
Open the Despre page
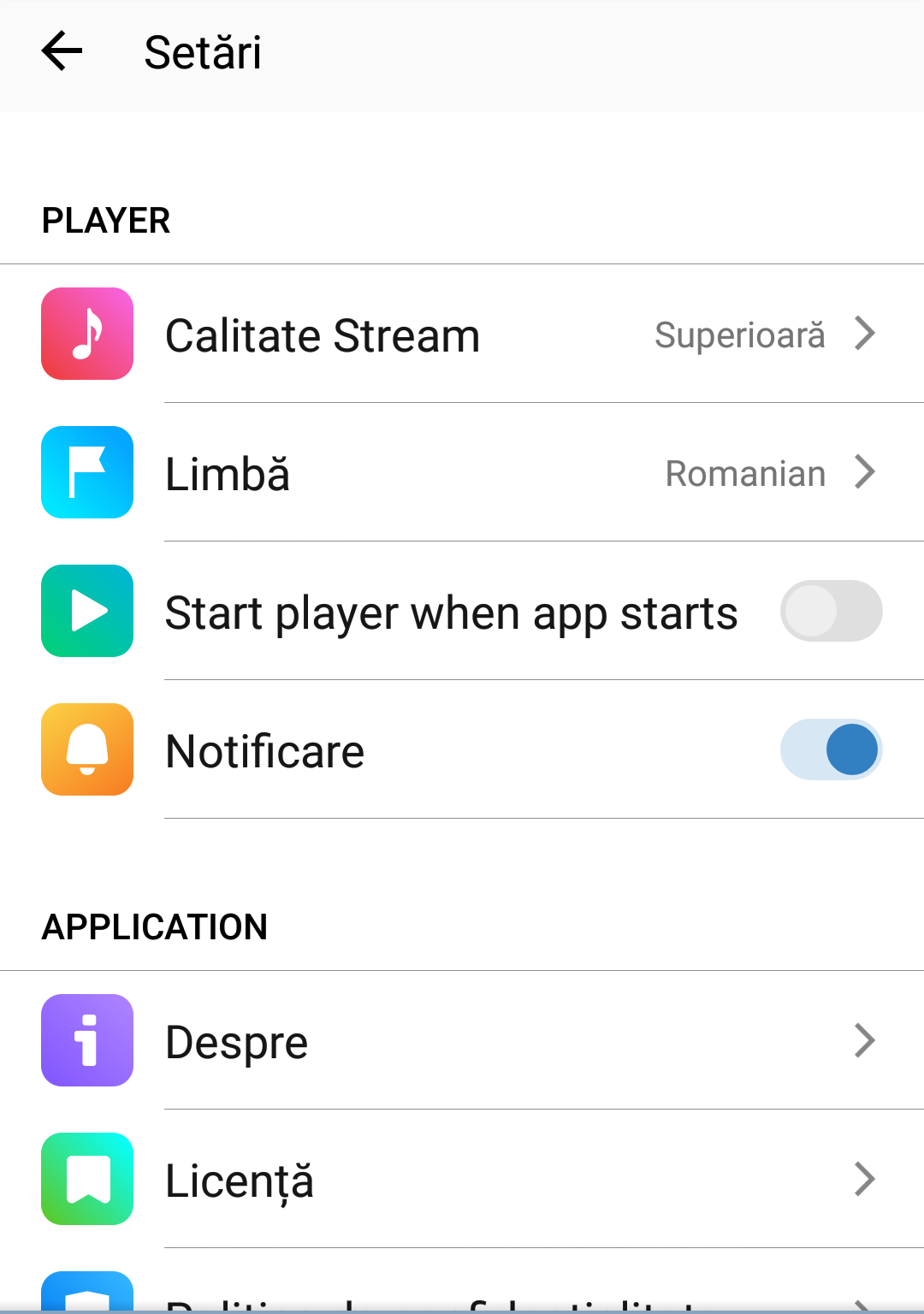click(462, 1041)
